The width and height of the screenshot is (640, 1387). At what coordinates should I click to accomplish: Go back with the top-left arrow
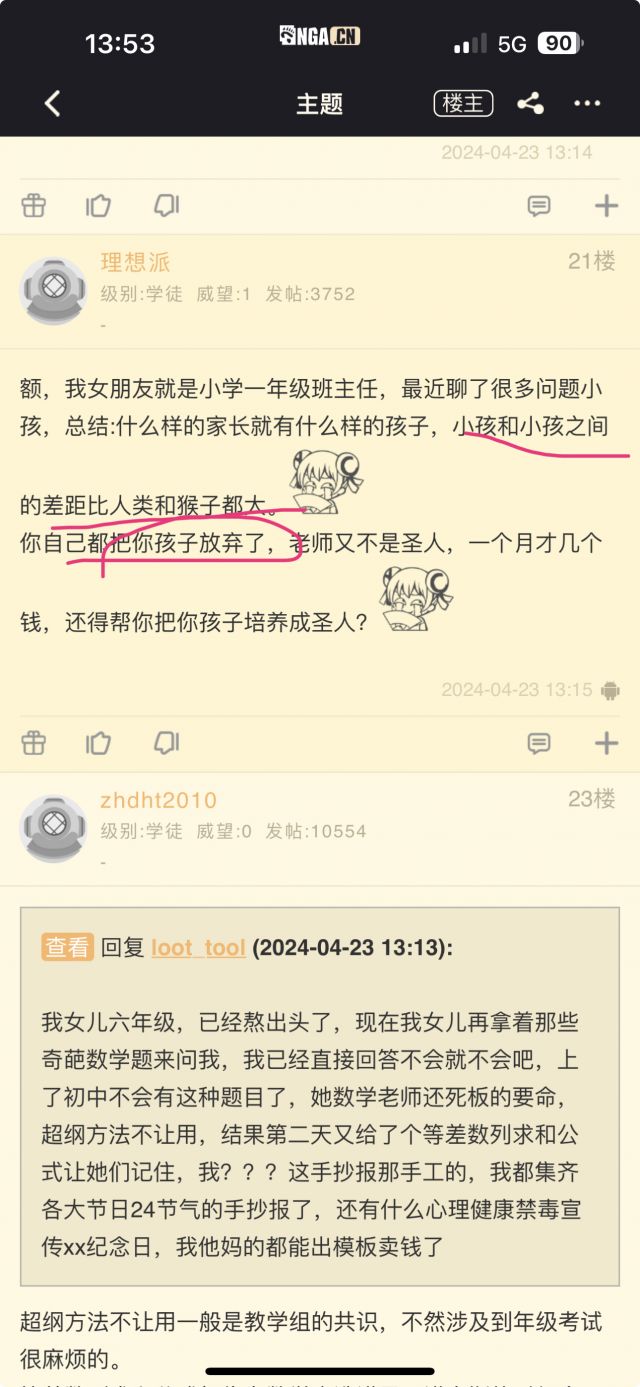click(x=52, y=103)
